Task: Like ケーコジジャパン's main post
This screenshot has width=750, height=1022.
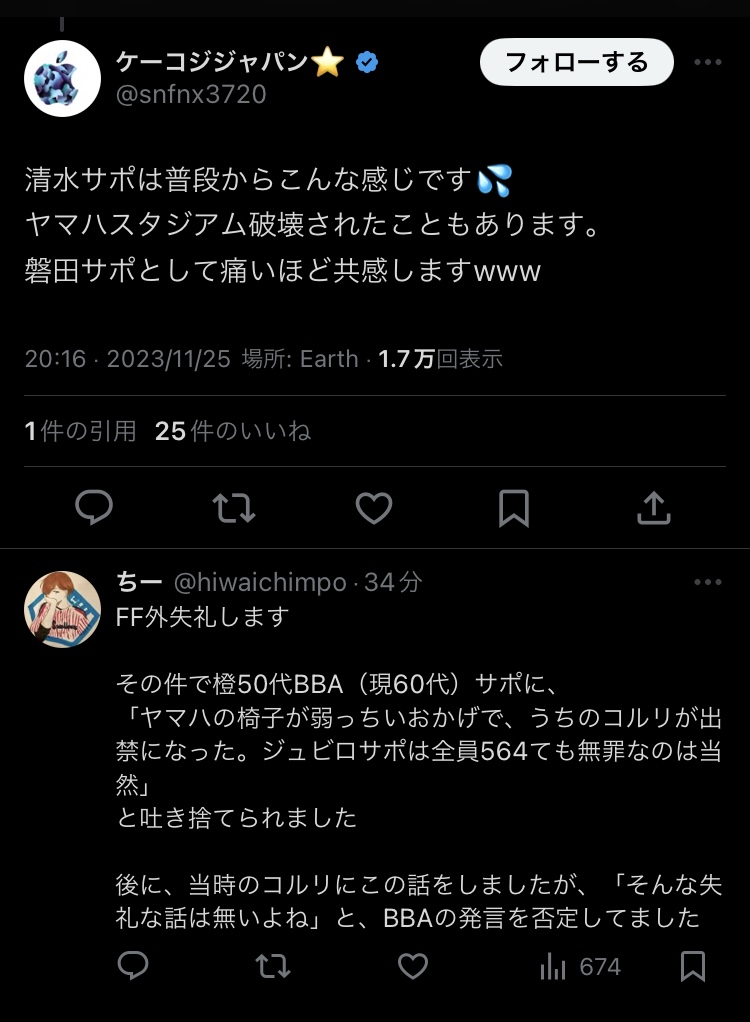Action: click(374, 508)
